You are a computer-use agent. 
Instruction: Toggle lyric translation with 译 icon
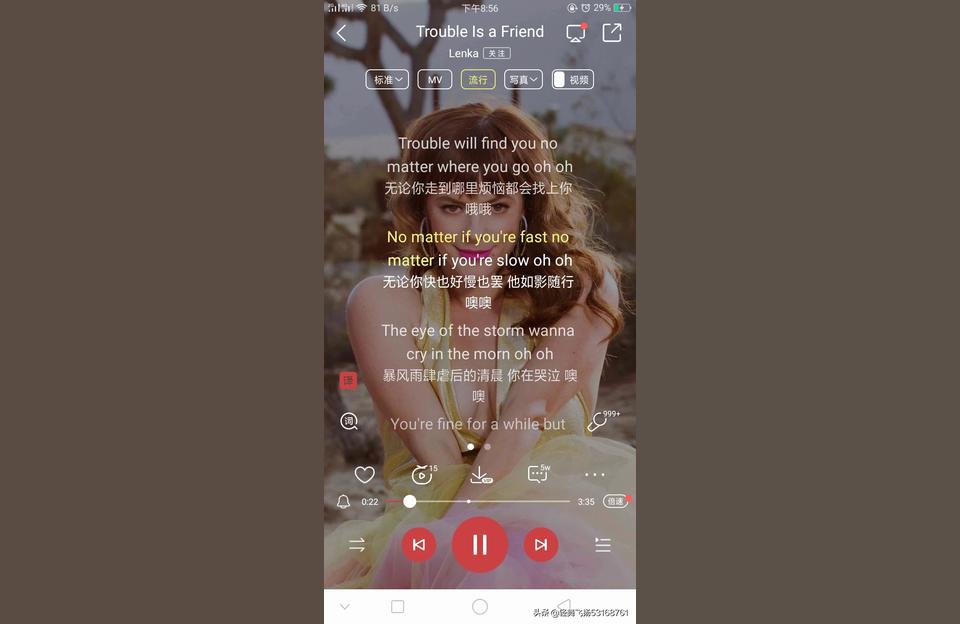click(348, 380)
